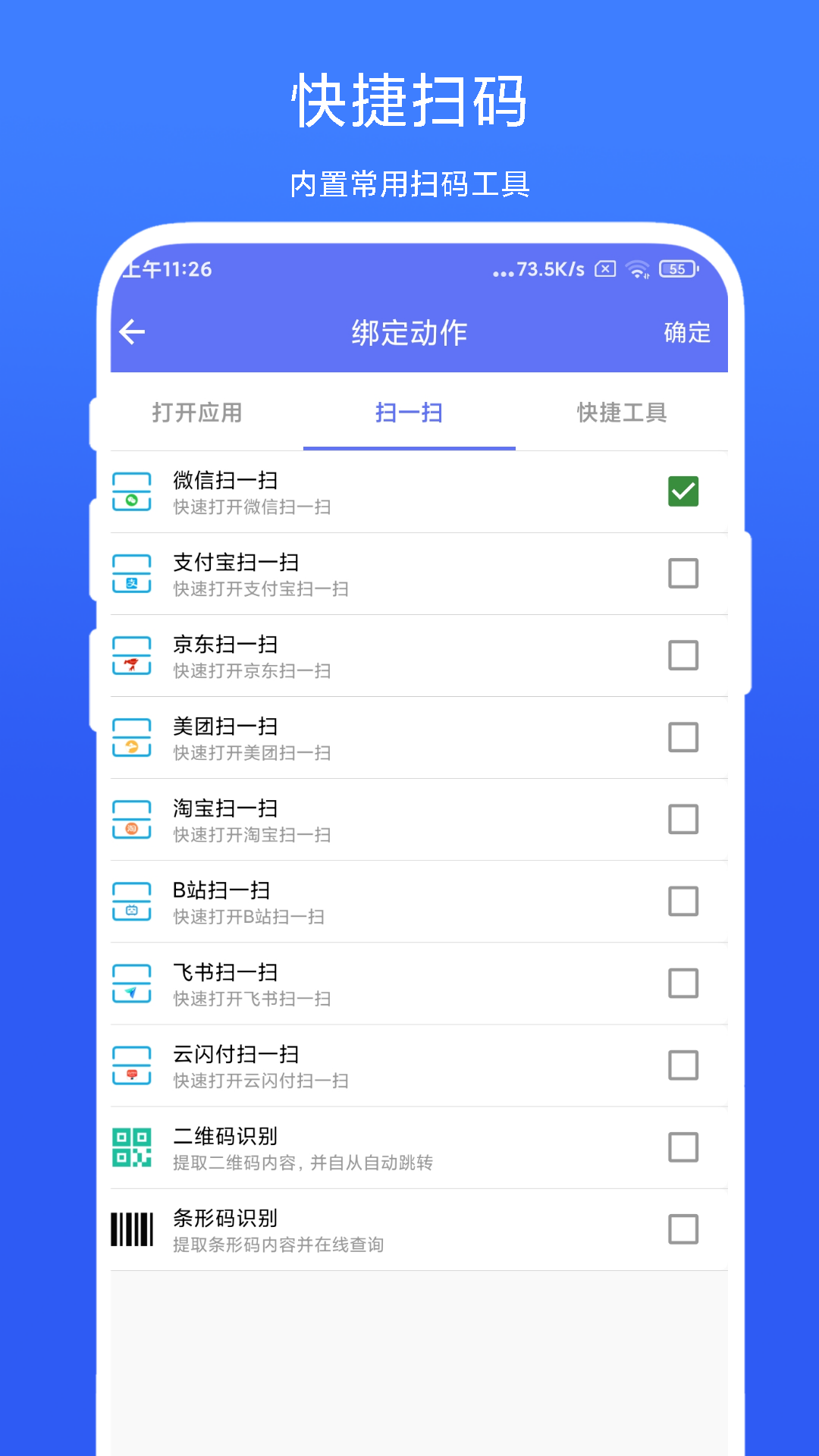Screen dimensions: 819x1456
Task: Click the Taobao scan icon
Action: tap(132, 819)
